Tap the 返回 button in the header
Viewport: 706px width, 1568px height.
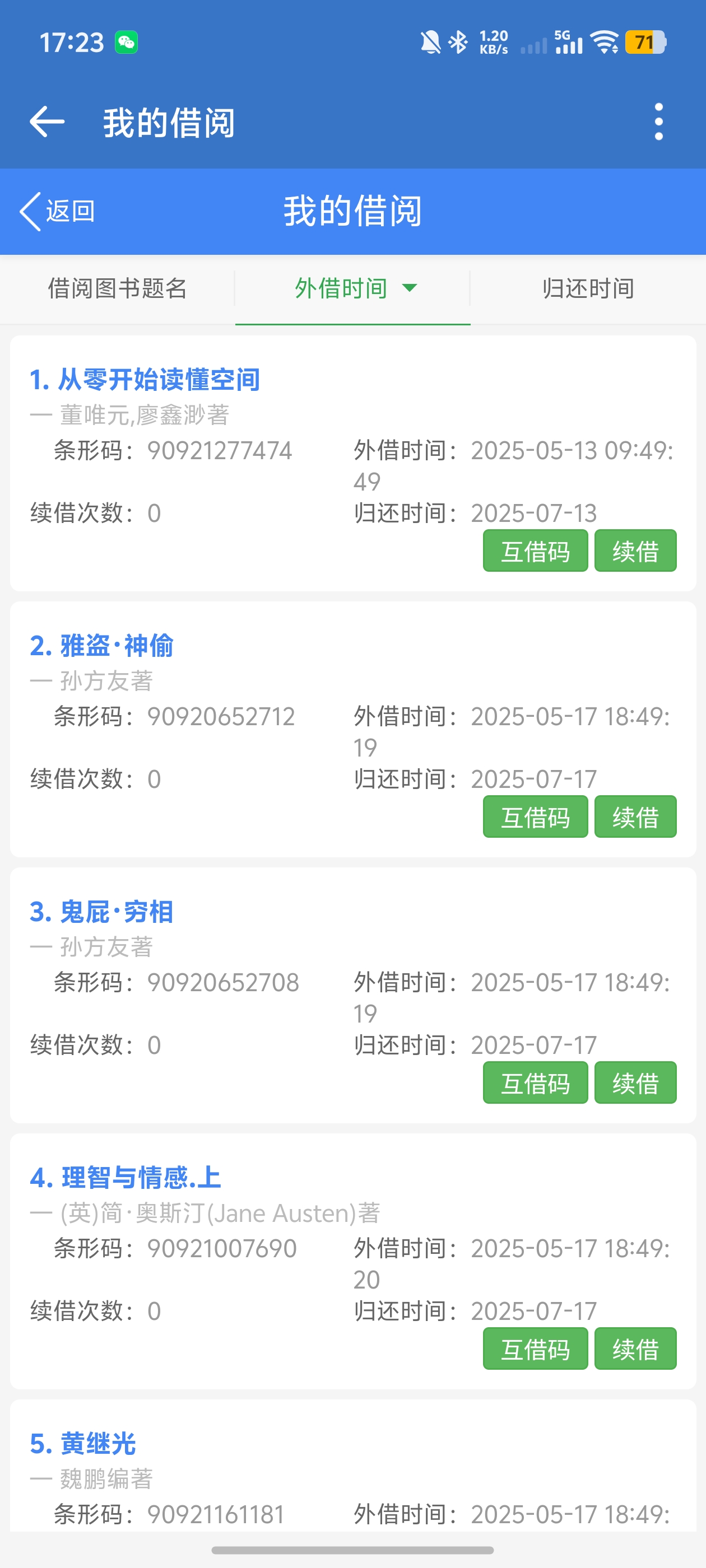tap(58, 211)
